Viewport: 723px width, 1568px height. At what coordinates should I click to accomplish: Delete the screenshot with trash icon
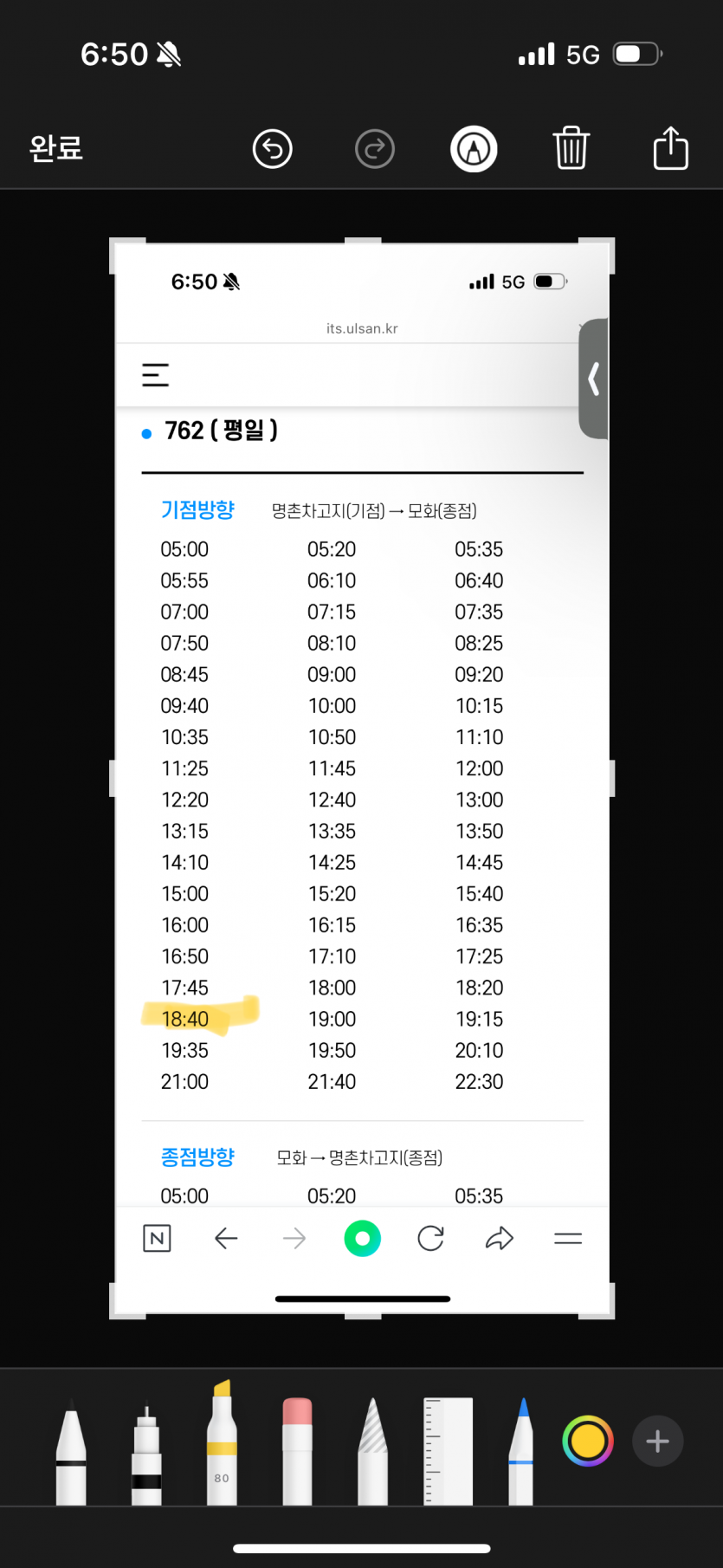(x=571, y=148)
